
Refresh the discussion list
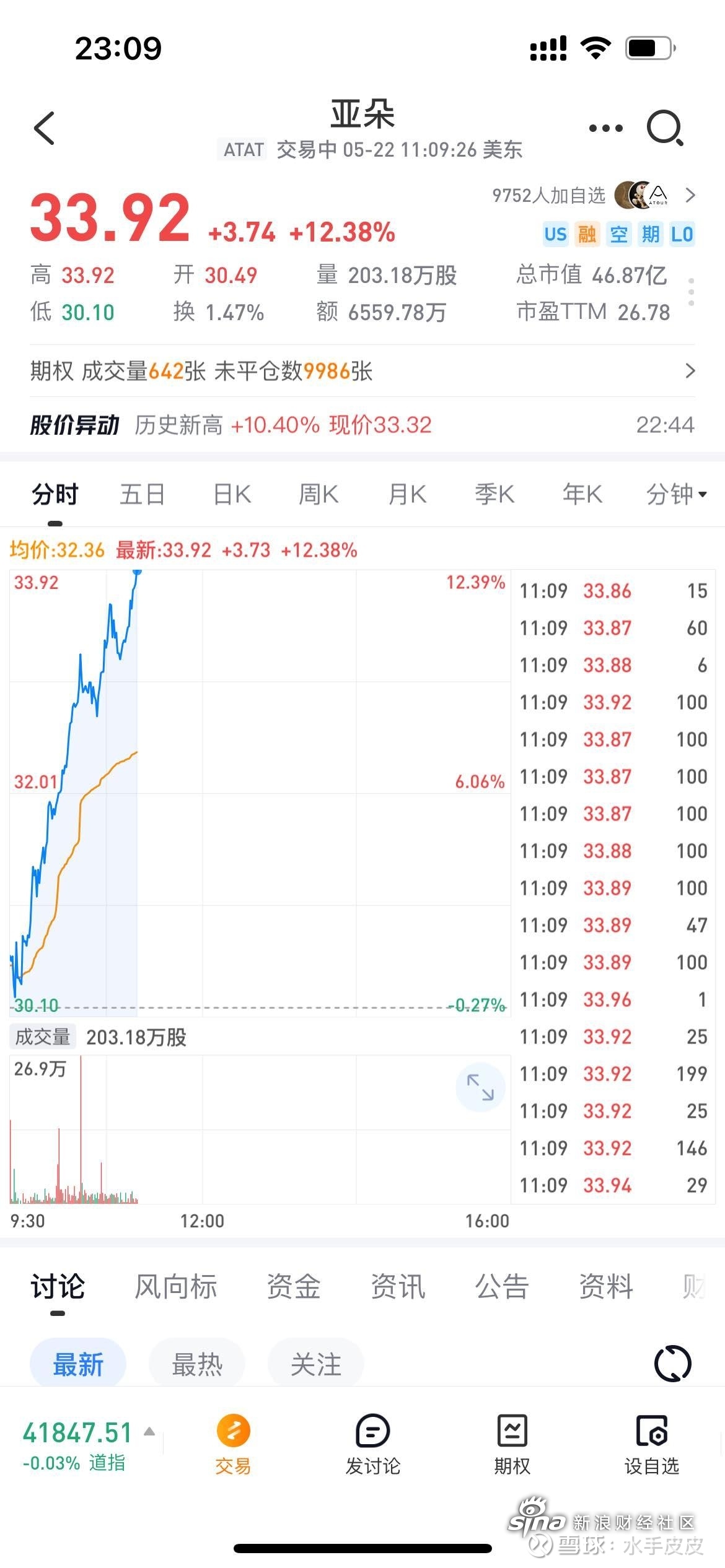[x=673, y=1364]
